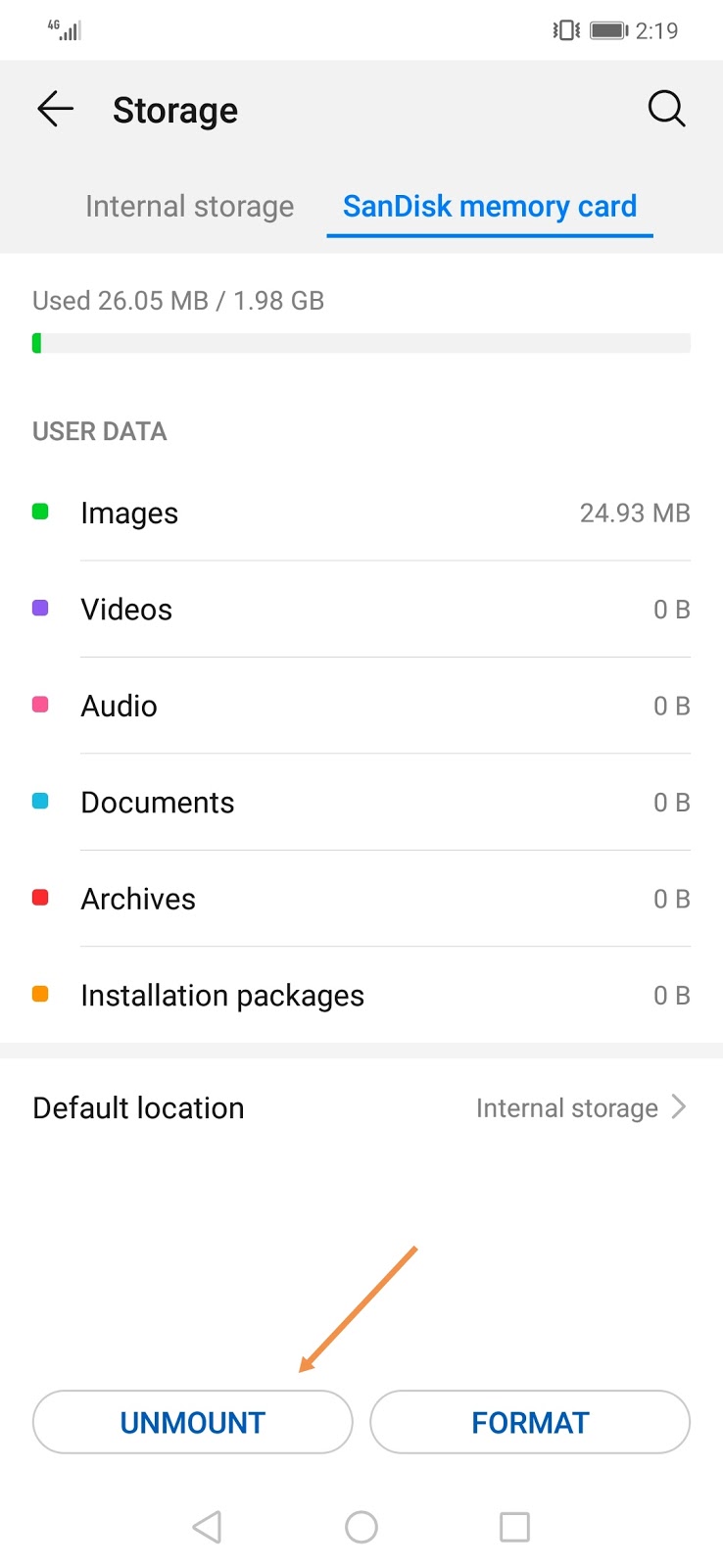Open search from the magnifier icon
The height and width of the screenshot is (1568, 723).
pos(666,109)
